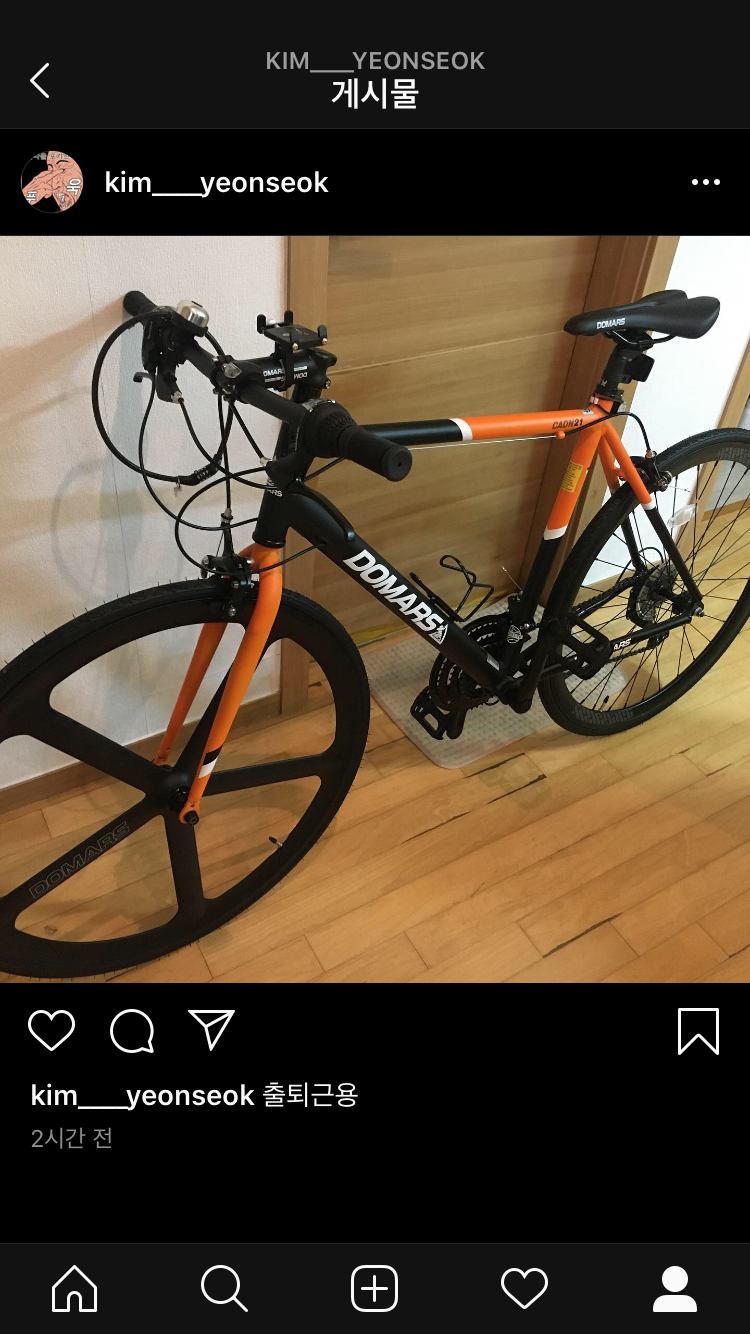Open comments with the speech bubble icon
Viewport: 750px width, 1334px height.
[131, 1030]
